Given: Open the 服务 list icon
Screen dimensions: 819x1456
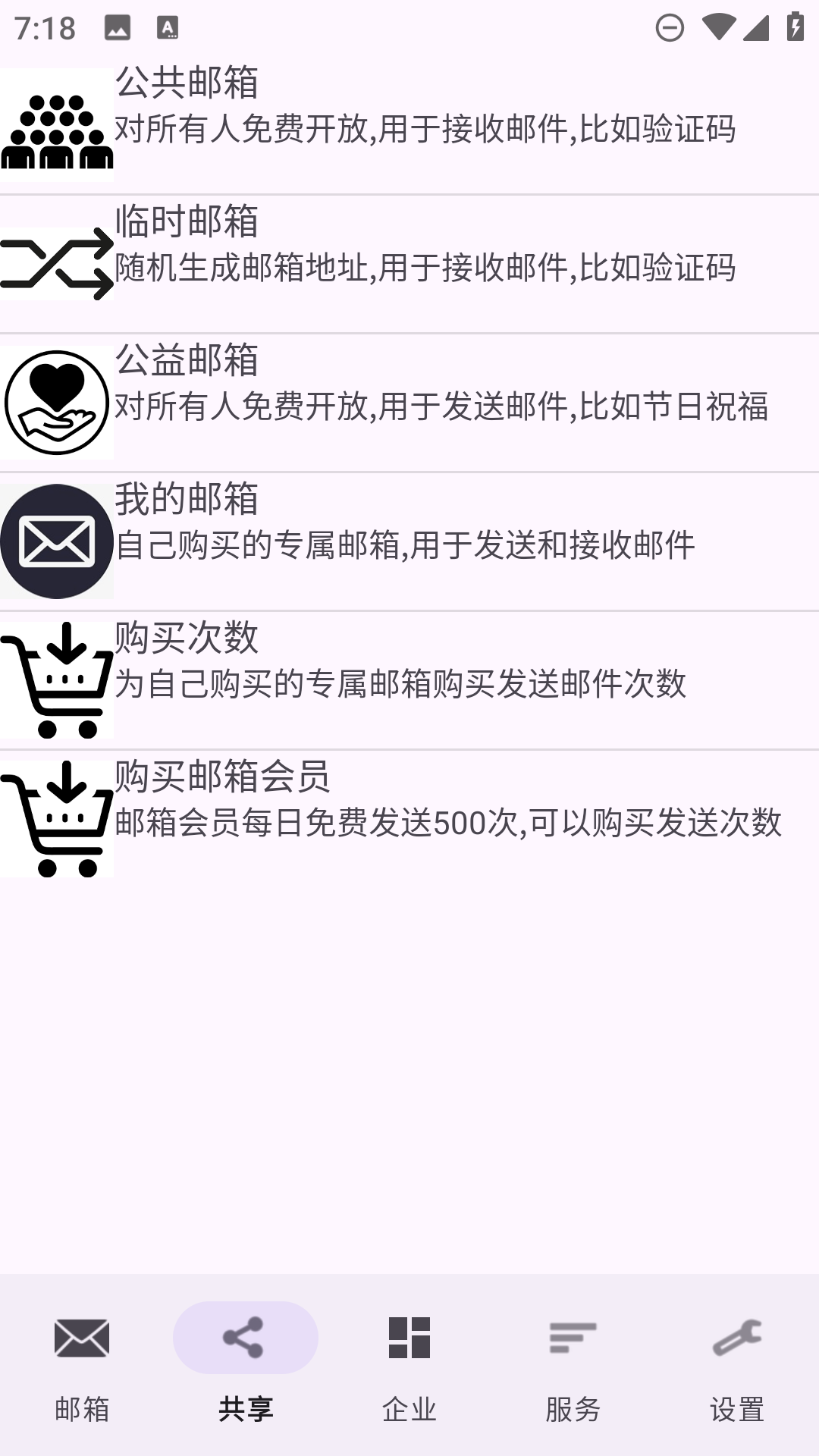Looking at the screenshot, I should [x=573, y=1337].
